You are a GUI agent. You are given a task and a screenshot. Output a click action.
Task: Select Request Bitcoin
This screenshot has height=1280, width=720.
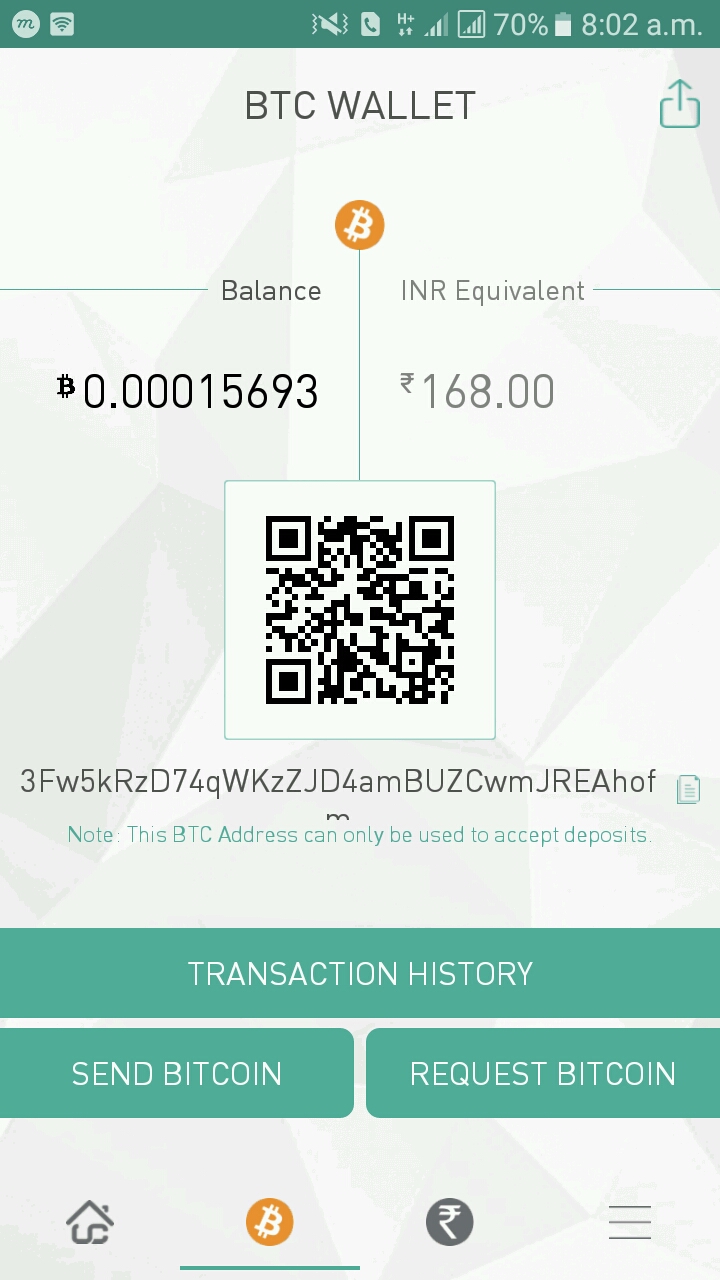pos(543,1073)
